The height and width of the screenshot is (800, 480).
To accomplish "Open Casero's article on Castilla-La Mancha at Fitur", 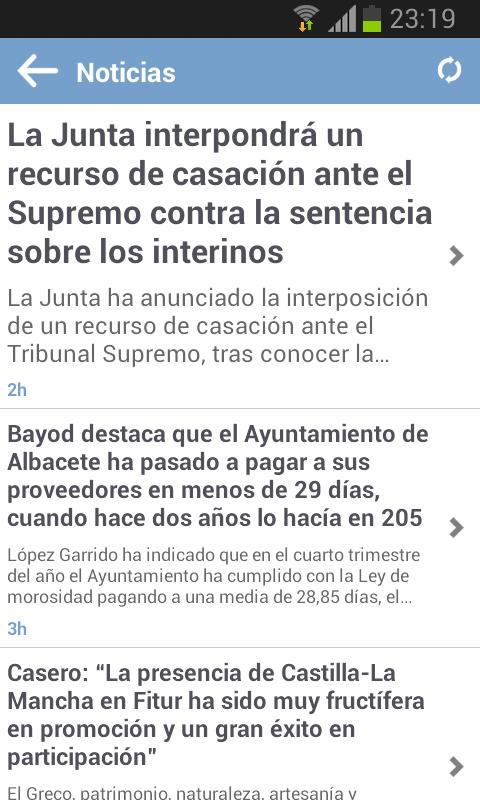I will click(x=240, y=724).
